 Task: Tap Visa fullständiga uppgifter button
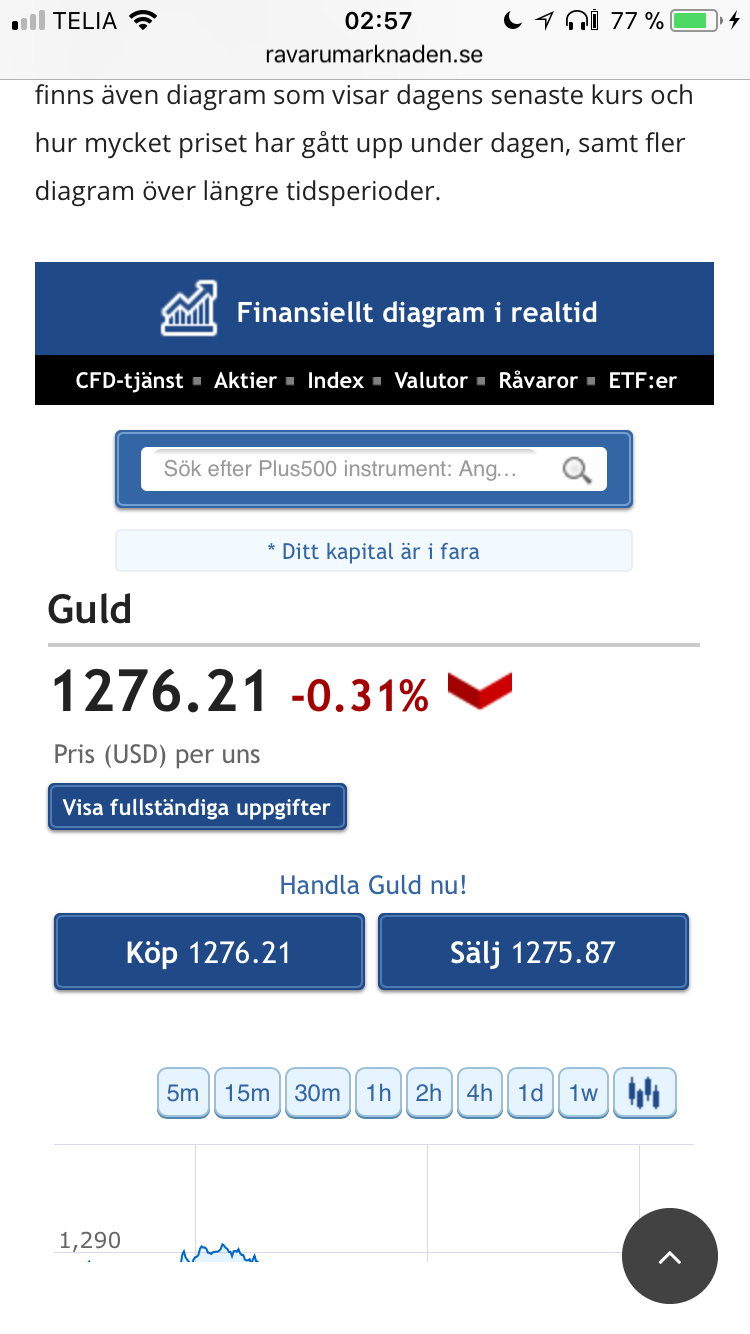(197, 807)
